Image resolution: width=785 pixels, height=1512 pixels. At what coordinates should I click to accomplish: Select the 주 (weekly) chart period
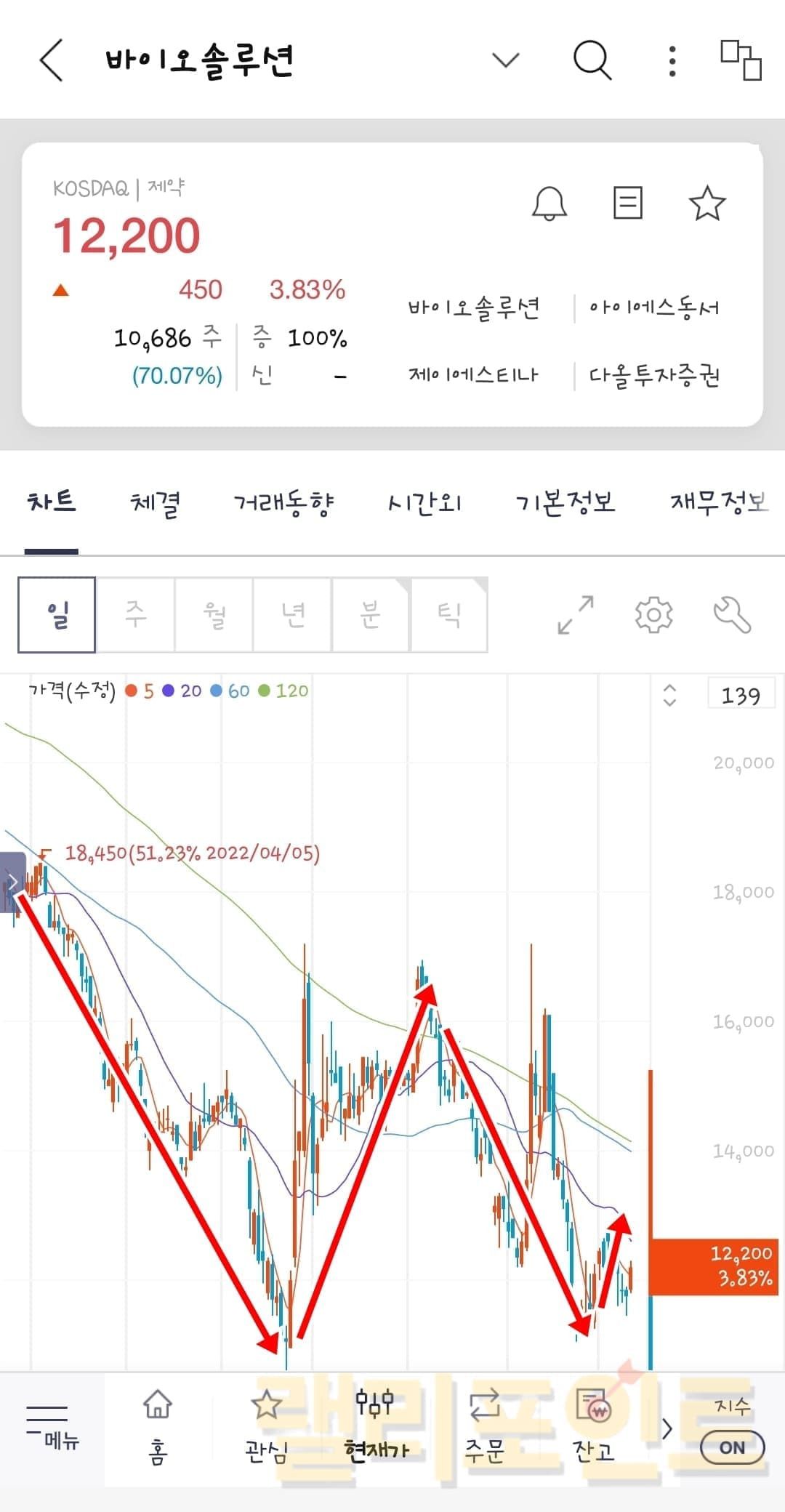tap(136, 614)
